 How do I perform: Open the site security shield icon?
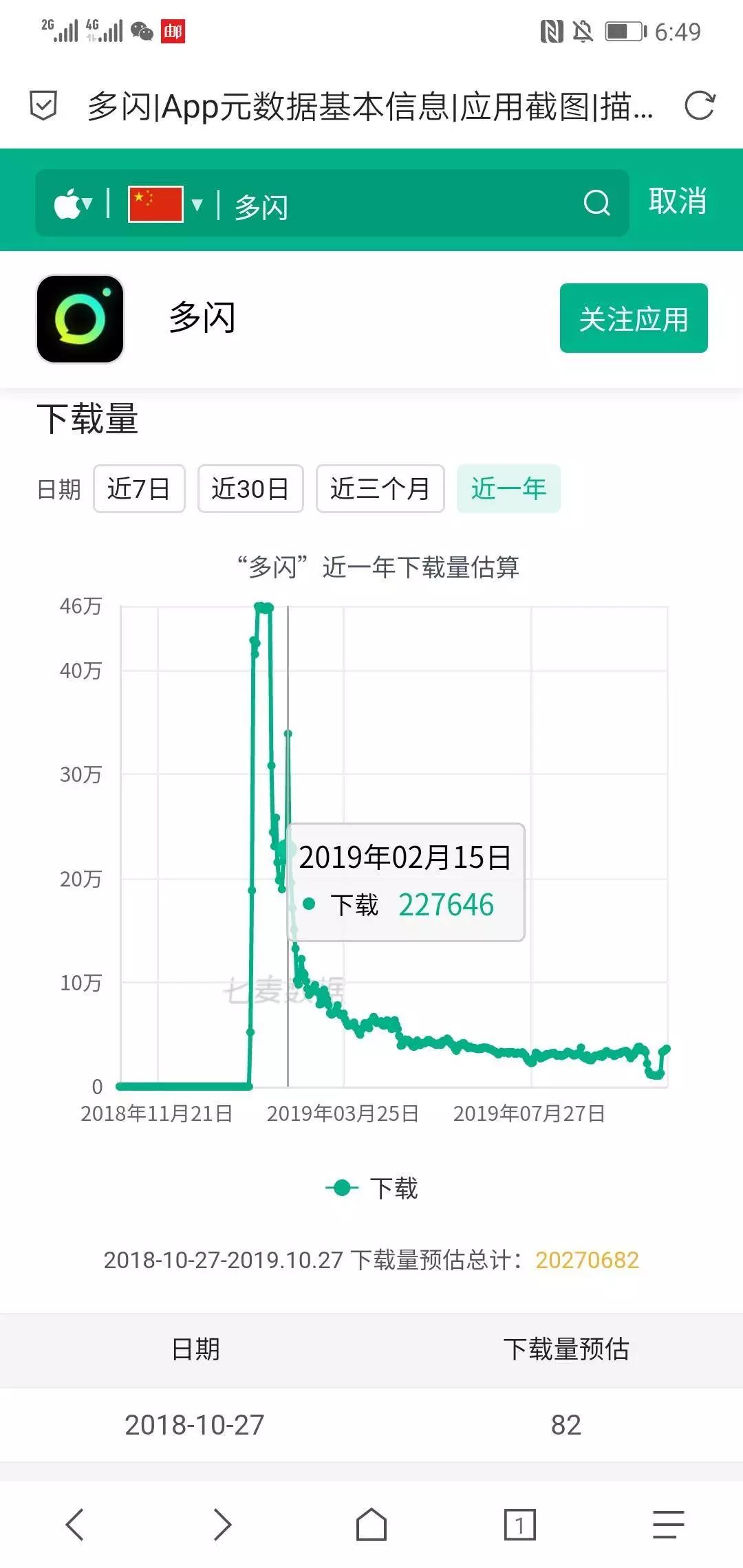[x=43, y=105]
